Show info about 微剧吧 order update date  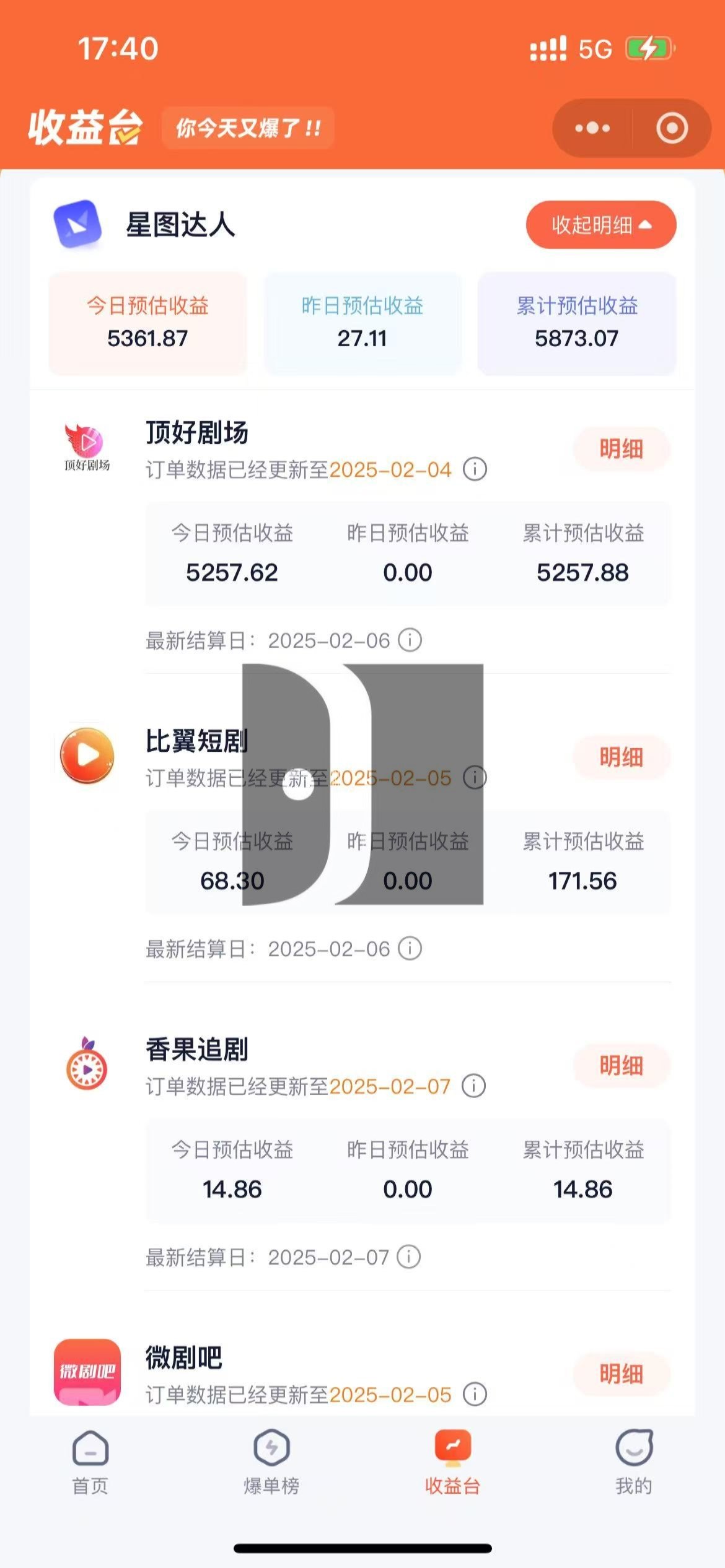(x=475, y=1395)
